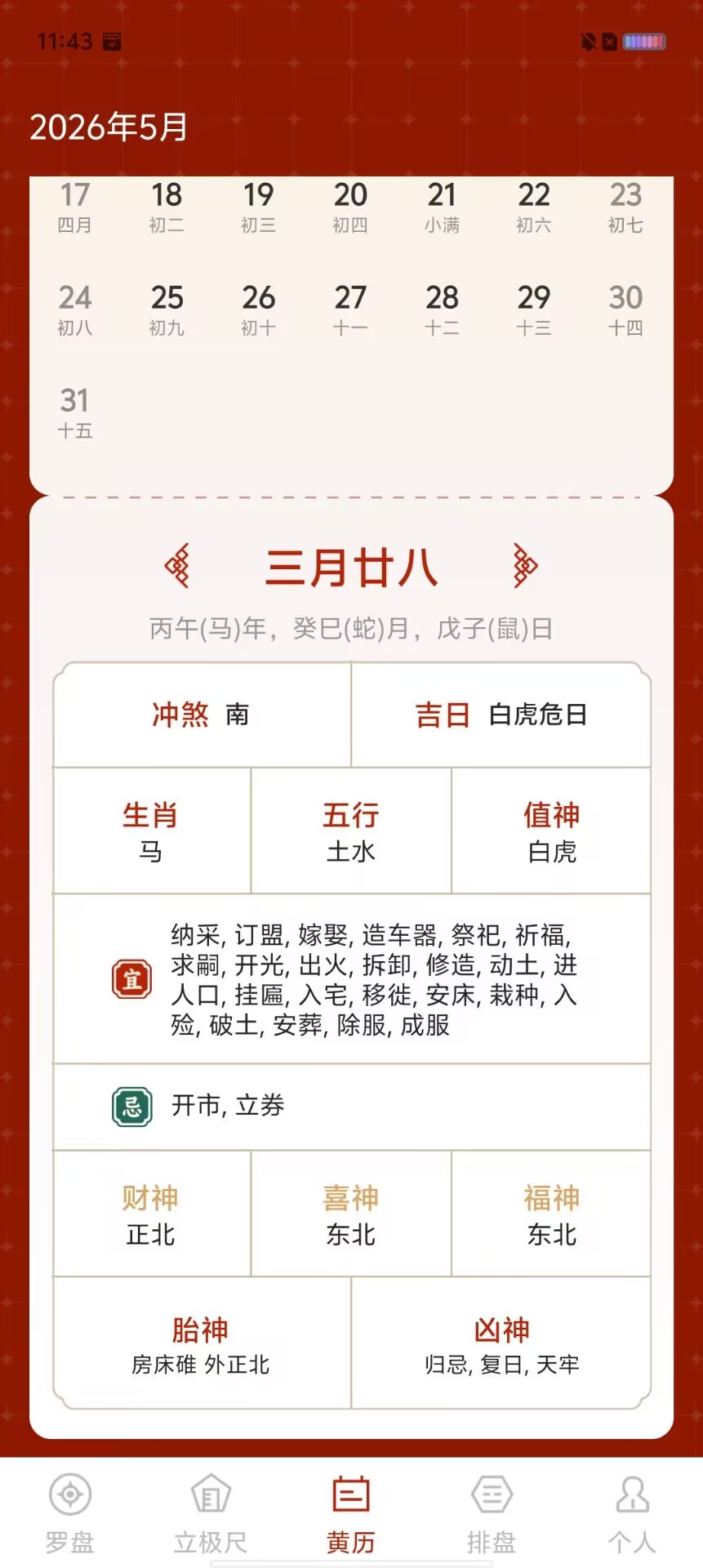Switch to the 排盘 tab
Image resolution: width=703 pixels, height=1568 pixels.
click(492, 1513)
